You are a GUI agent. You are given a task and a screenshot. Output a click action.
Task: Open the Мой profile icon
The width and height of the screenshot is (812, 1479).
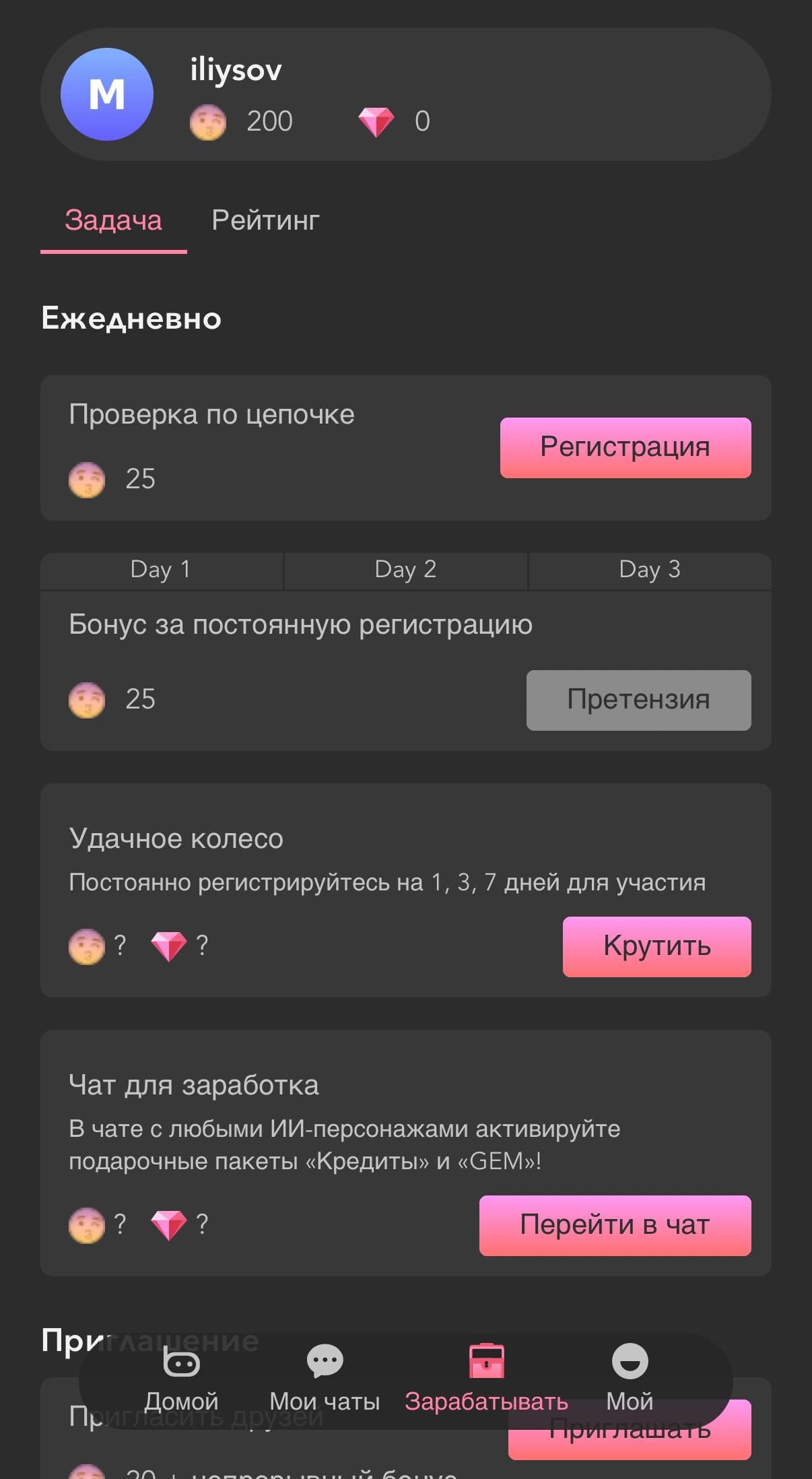(629, 1362)
